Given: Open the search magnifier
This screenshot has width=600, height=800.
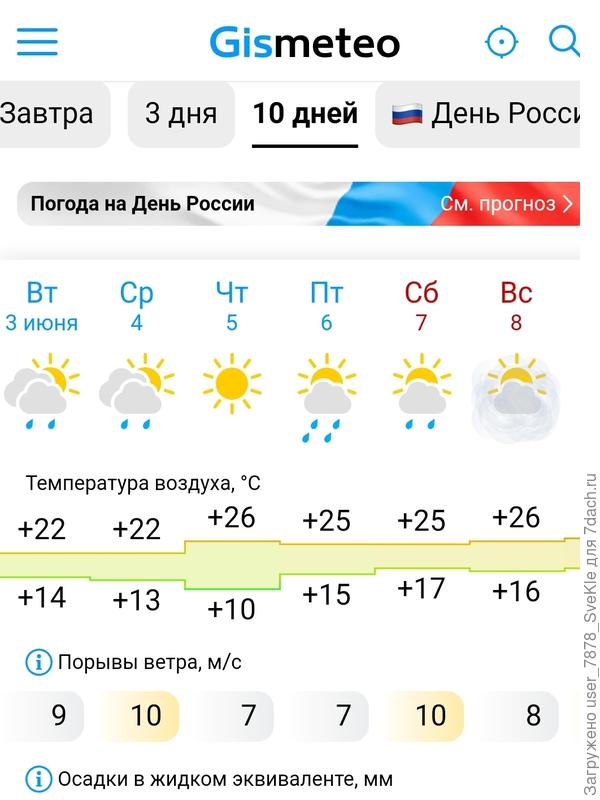Looking at the screenshot, I should (565, 41).
